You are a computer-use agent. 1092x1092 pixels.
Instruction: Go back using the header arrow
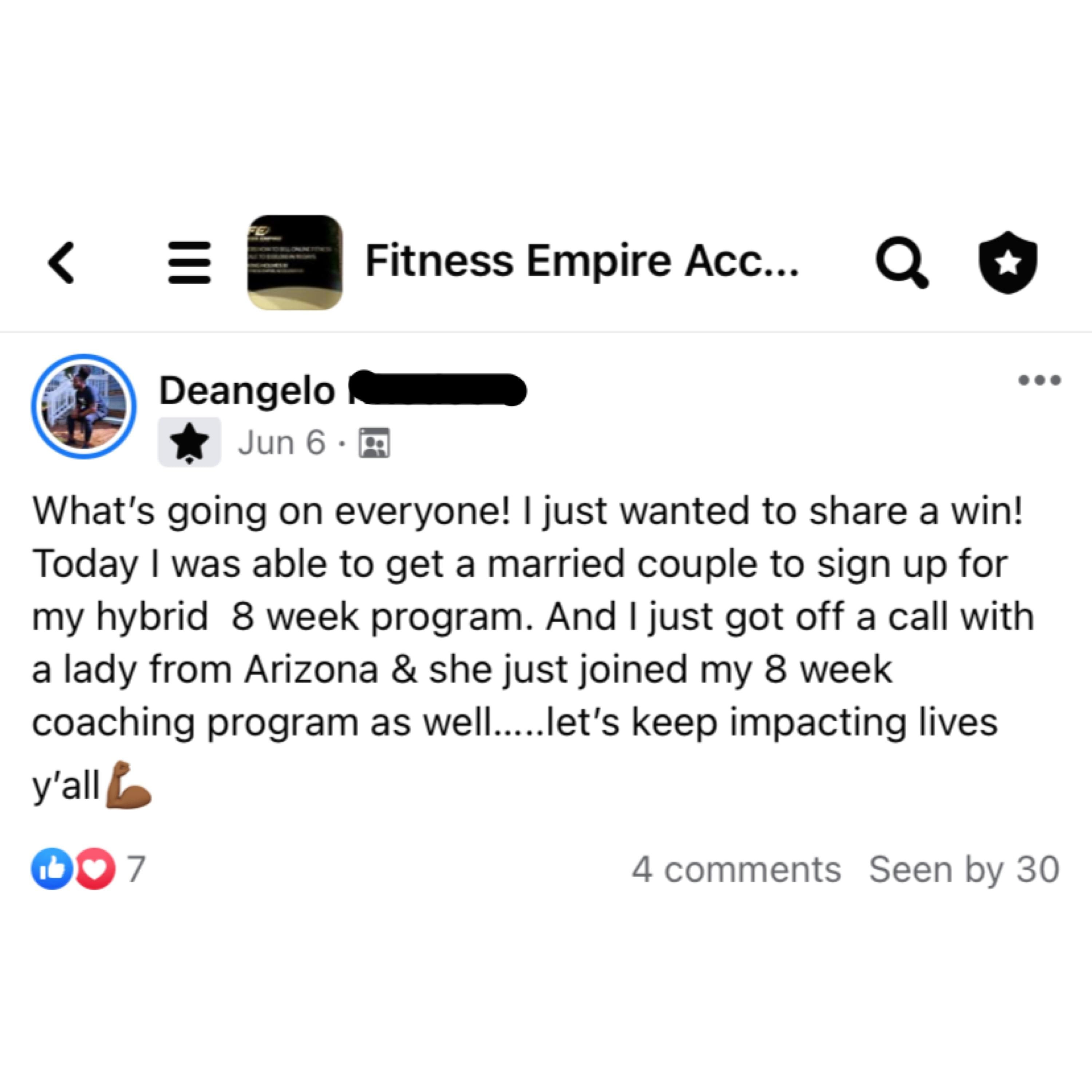62,262
